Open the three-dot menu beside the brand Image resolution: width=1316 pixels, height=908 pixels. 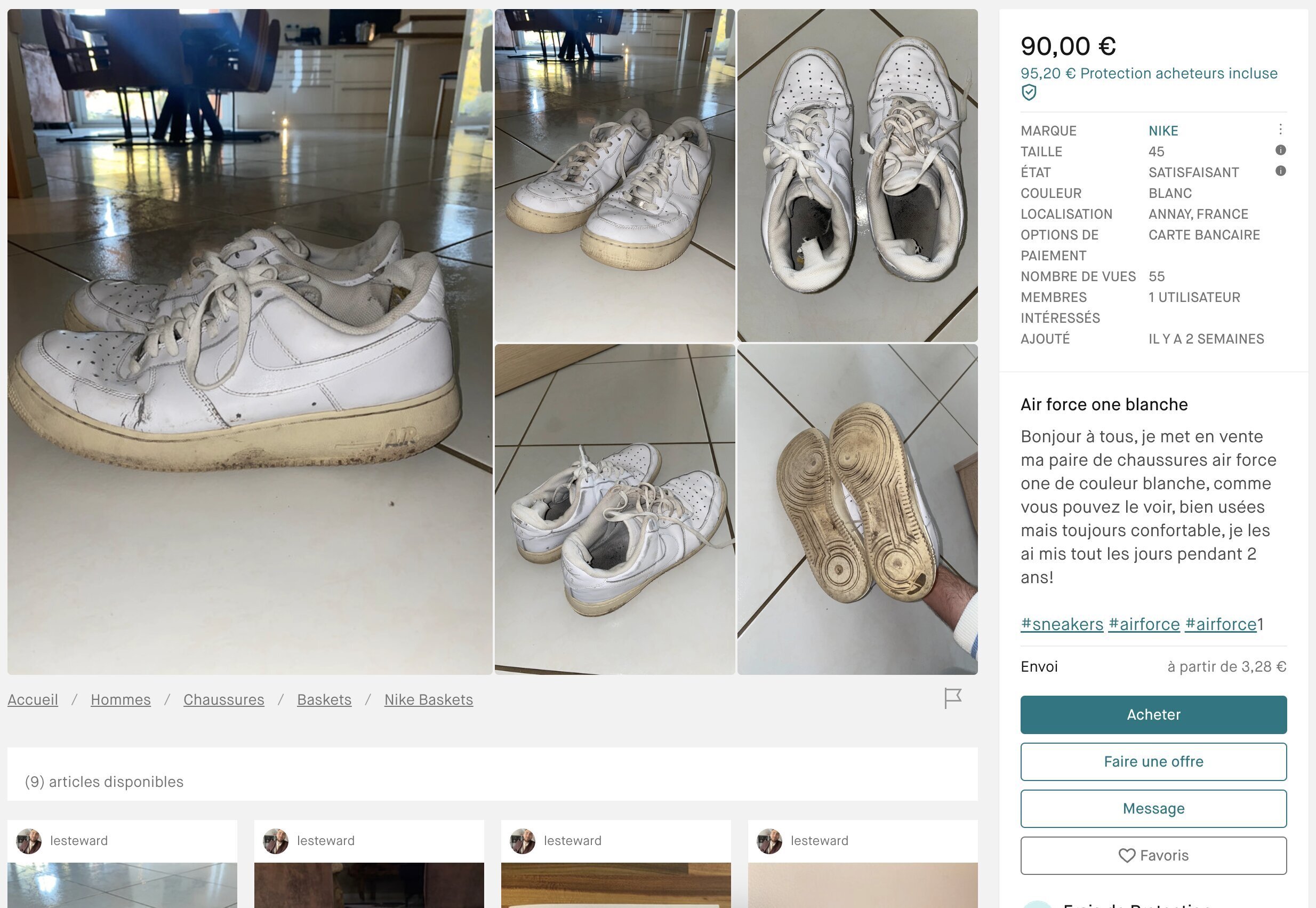click(x=1280, y=130)
